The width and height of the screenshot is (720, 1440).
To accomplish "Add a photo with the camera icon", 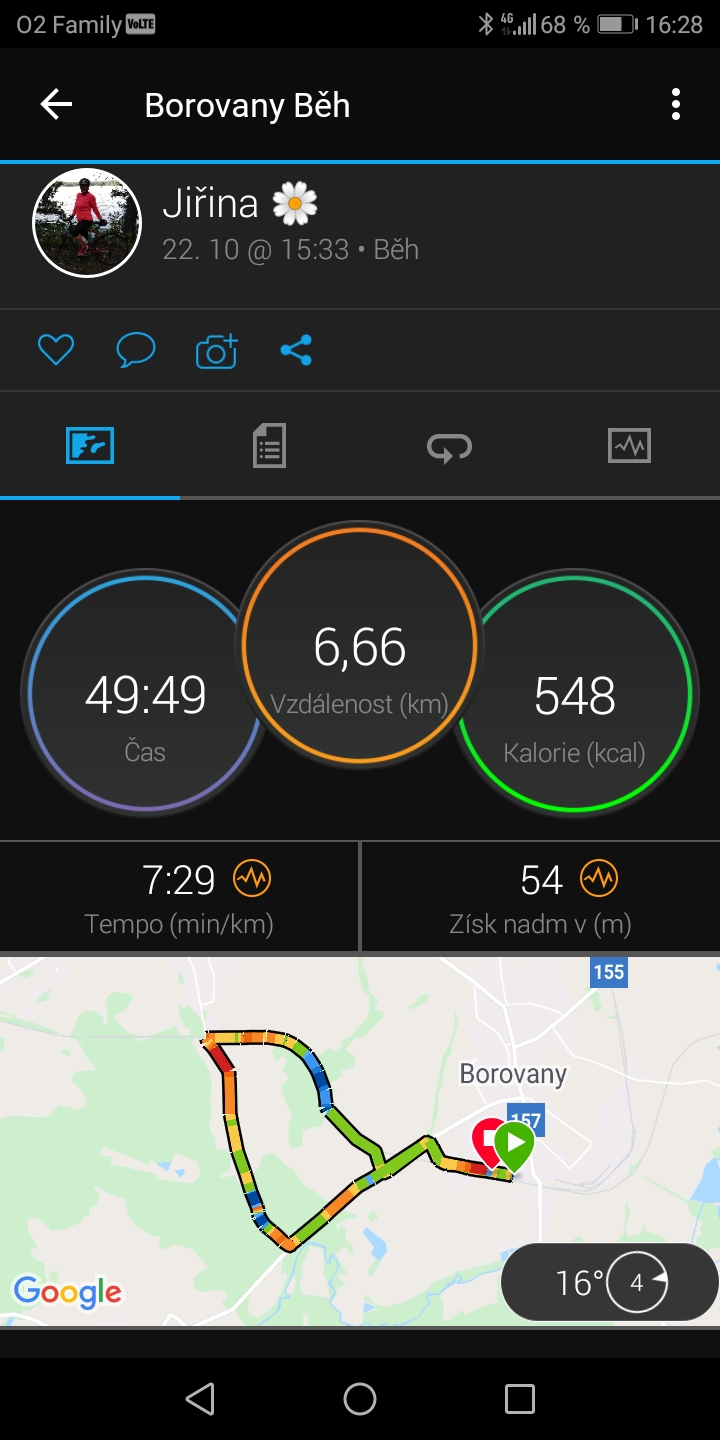I will [217, 350].
